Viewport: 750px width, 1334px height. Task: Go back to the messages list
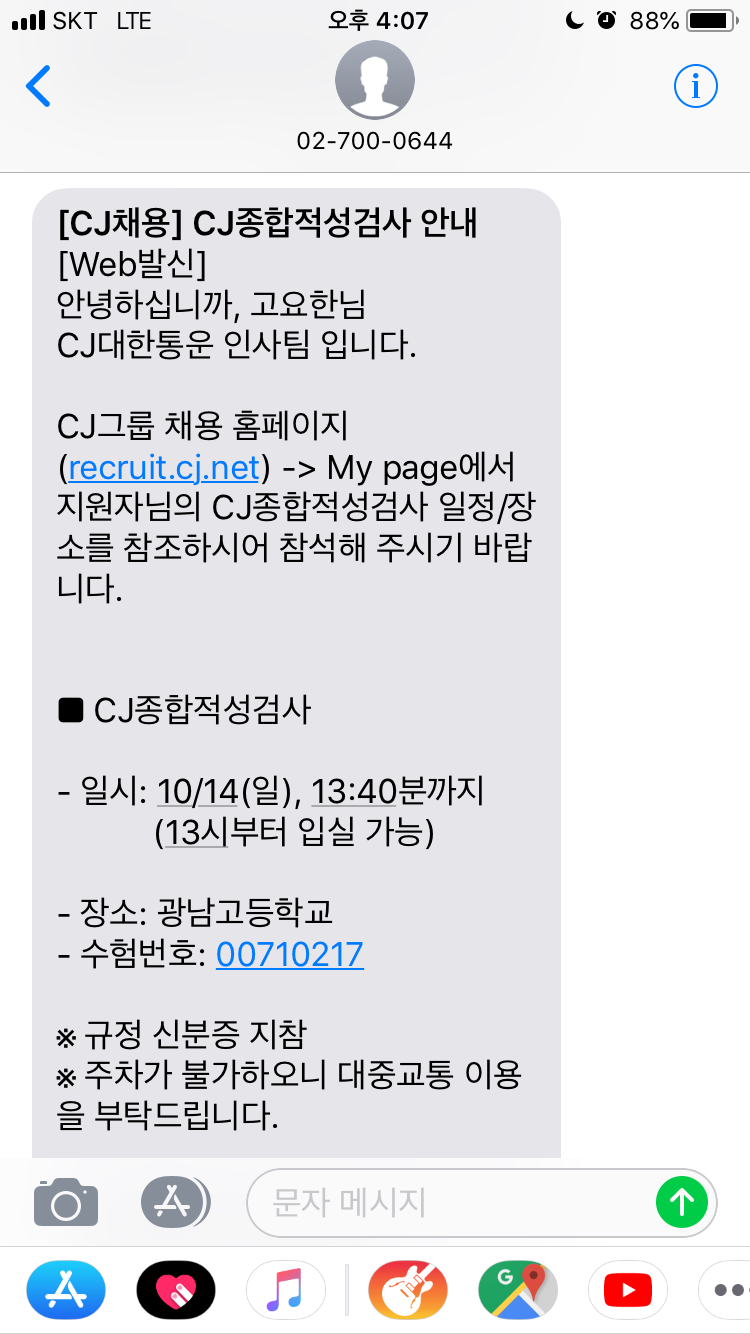(39, 86)
